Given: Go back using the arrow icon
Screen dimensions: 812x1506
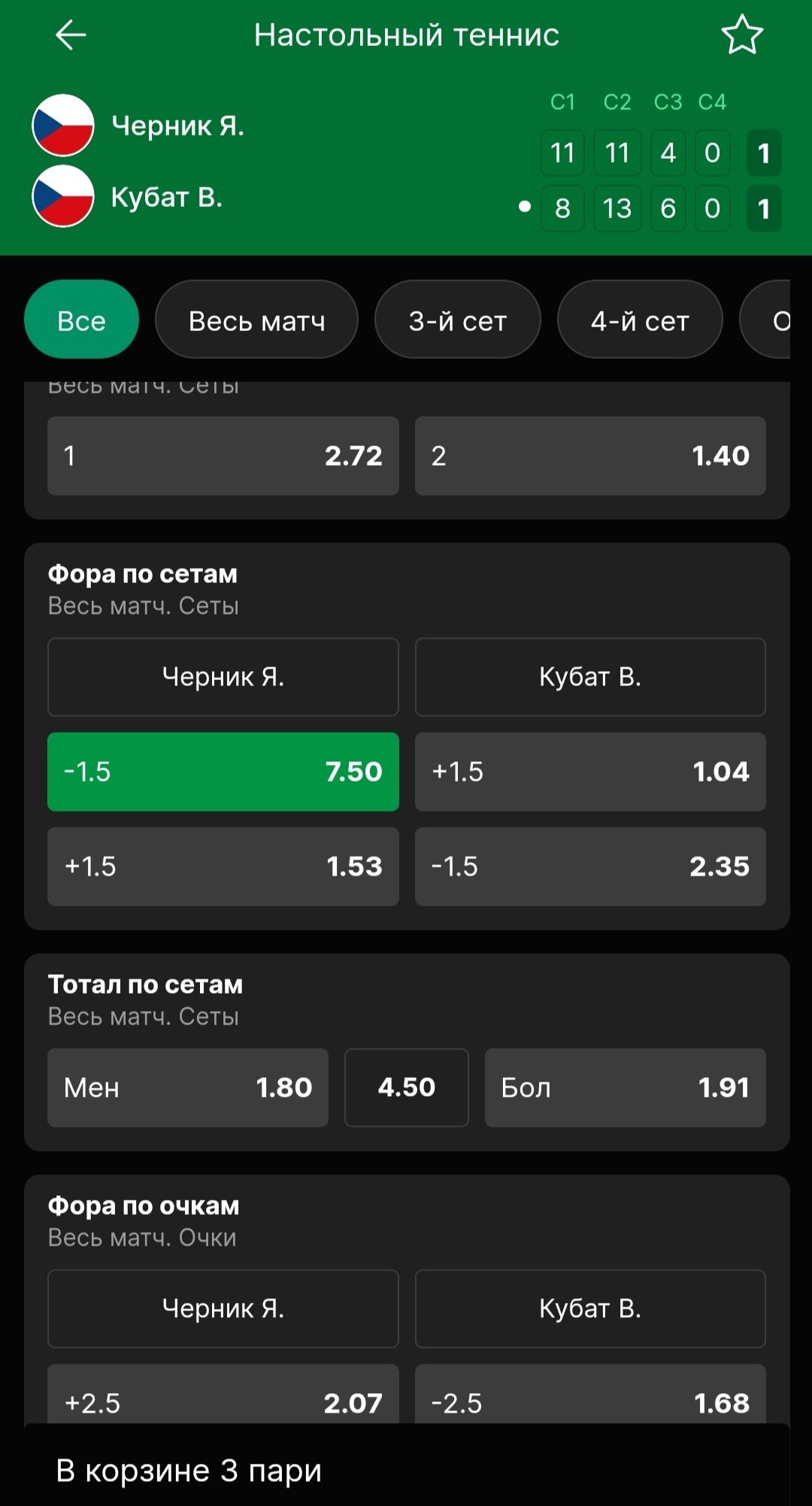Looking at the screenshot, I should [71, 35].
